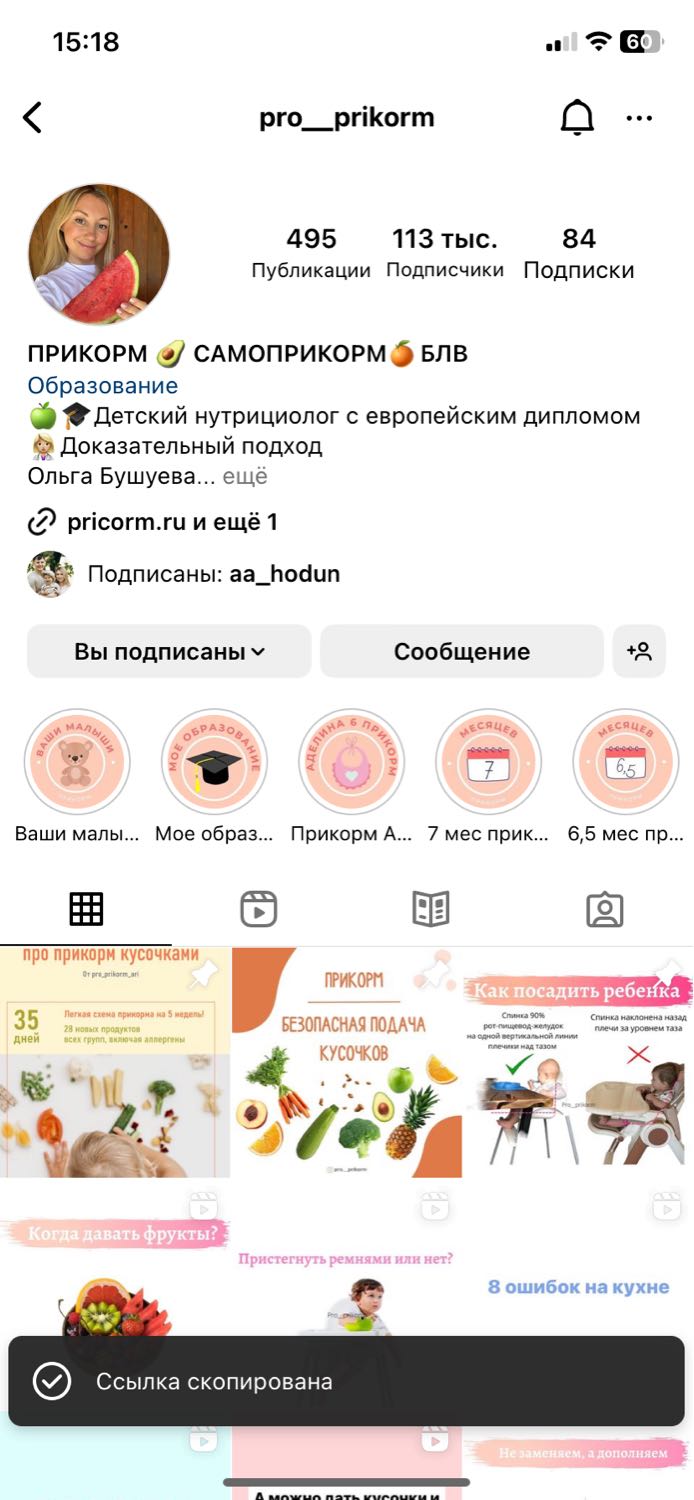Switch to the tagged photos tab

click(x=604, y=909)
